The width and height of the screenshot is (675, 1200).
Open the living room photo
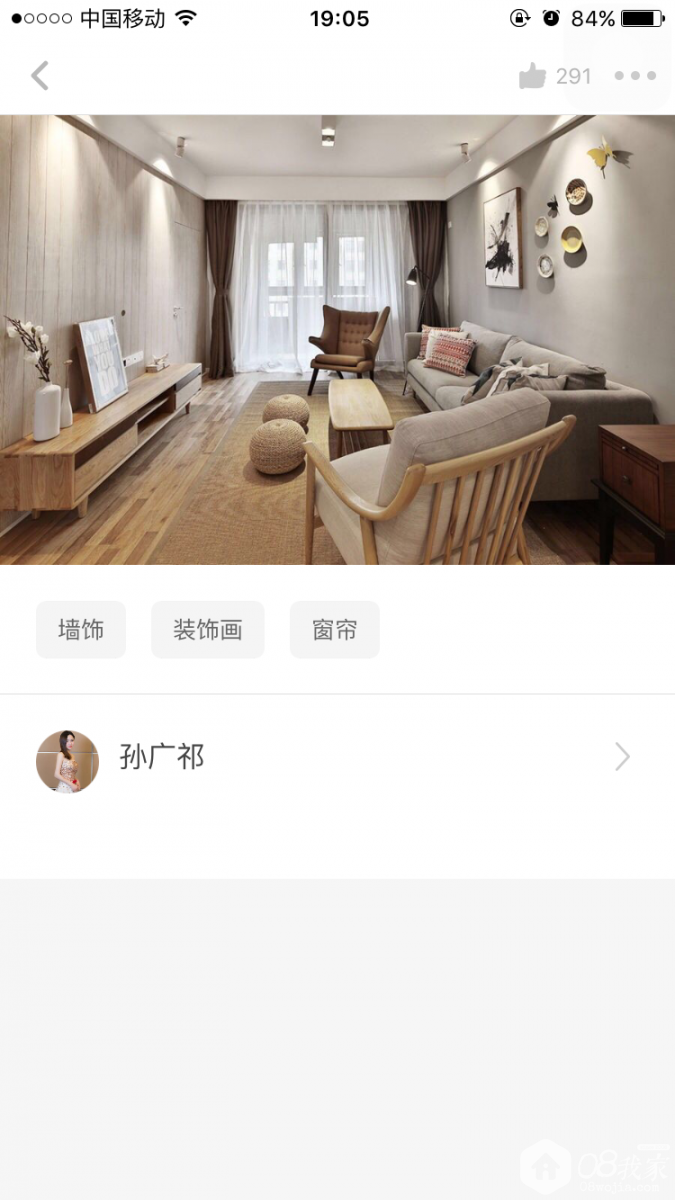coord(337,340)
